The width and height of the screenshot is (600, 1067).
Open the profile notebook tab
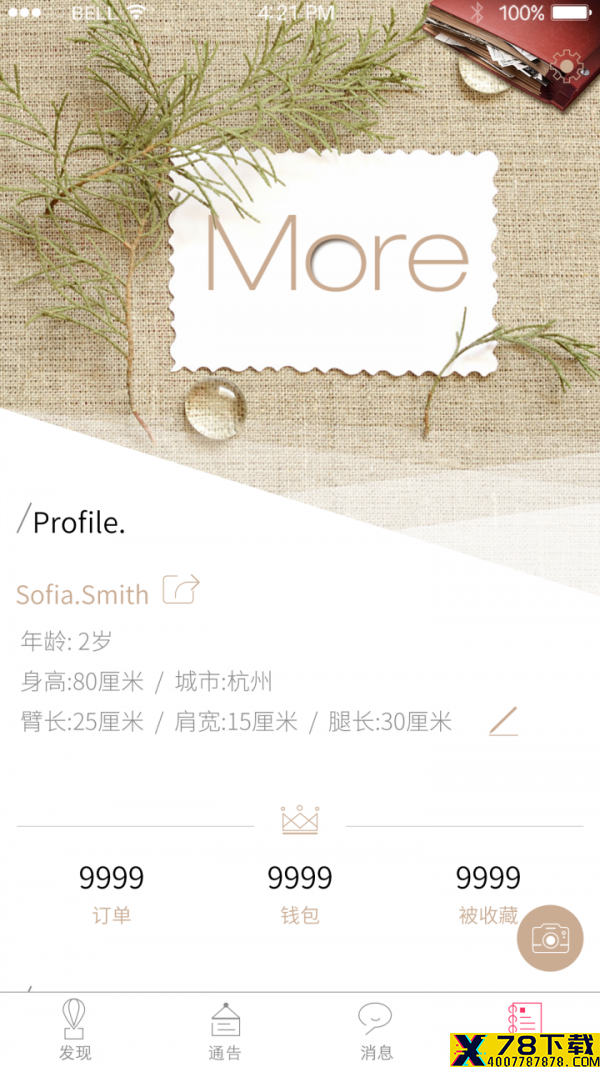coord(524,1020)
